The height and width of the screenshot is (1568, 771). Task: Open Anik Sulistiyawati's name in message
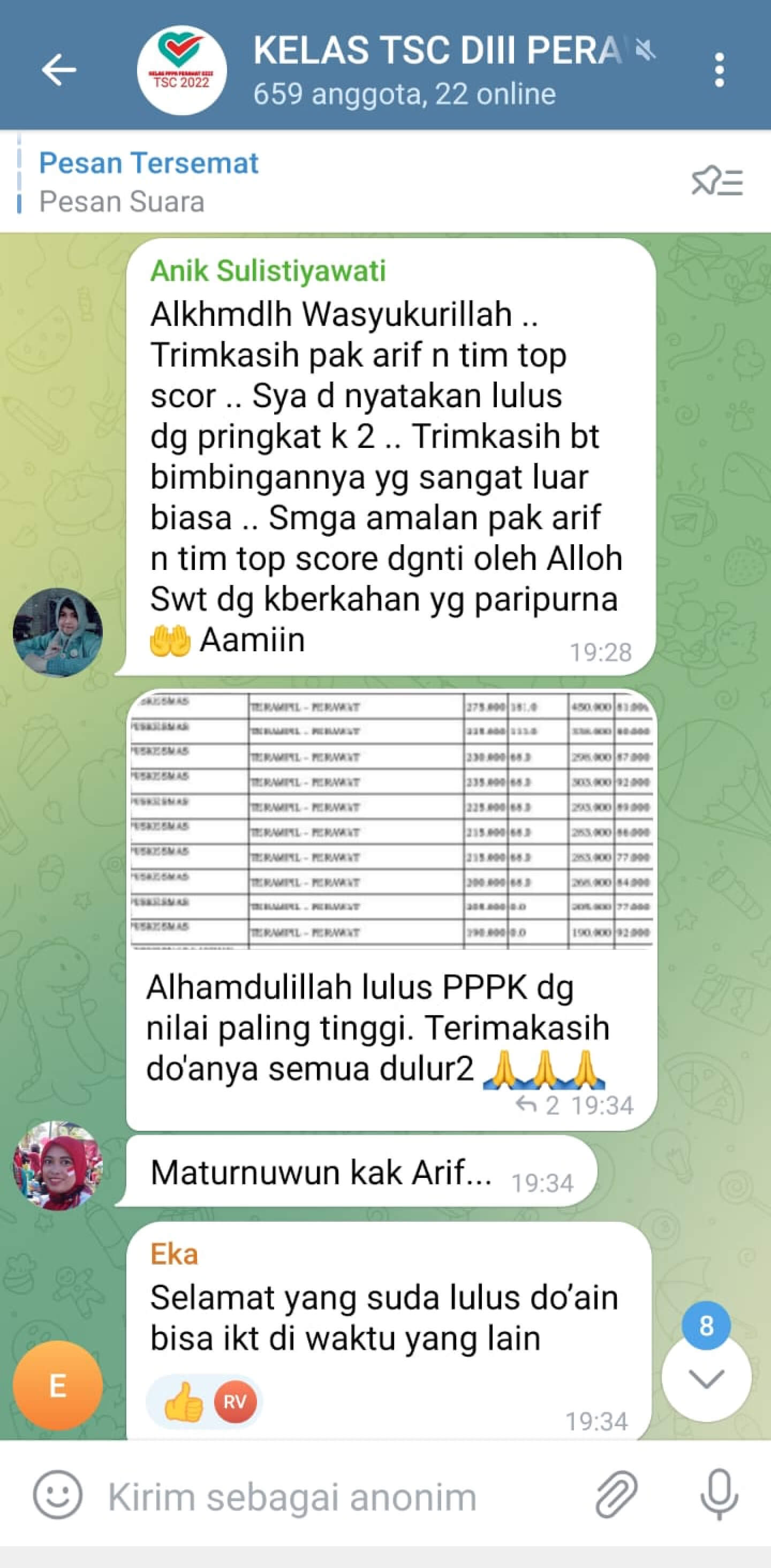(x=268, y=271)
